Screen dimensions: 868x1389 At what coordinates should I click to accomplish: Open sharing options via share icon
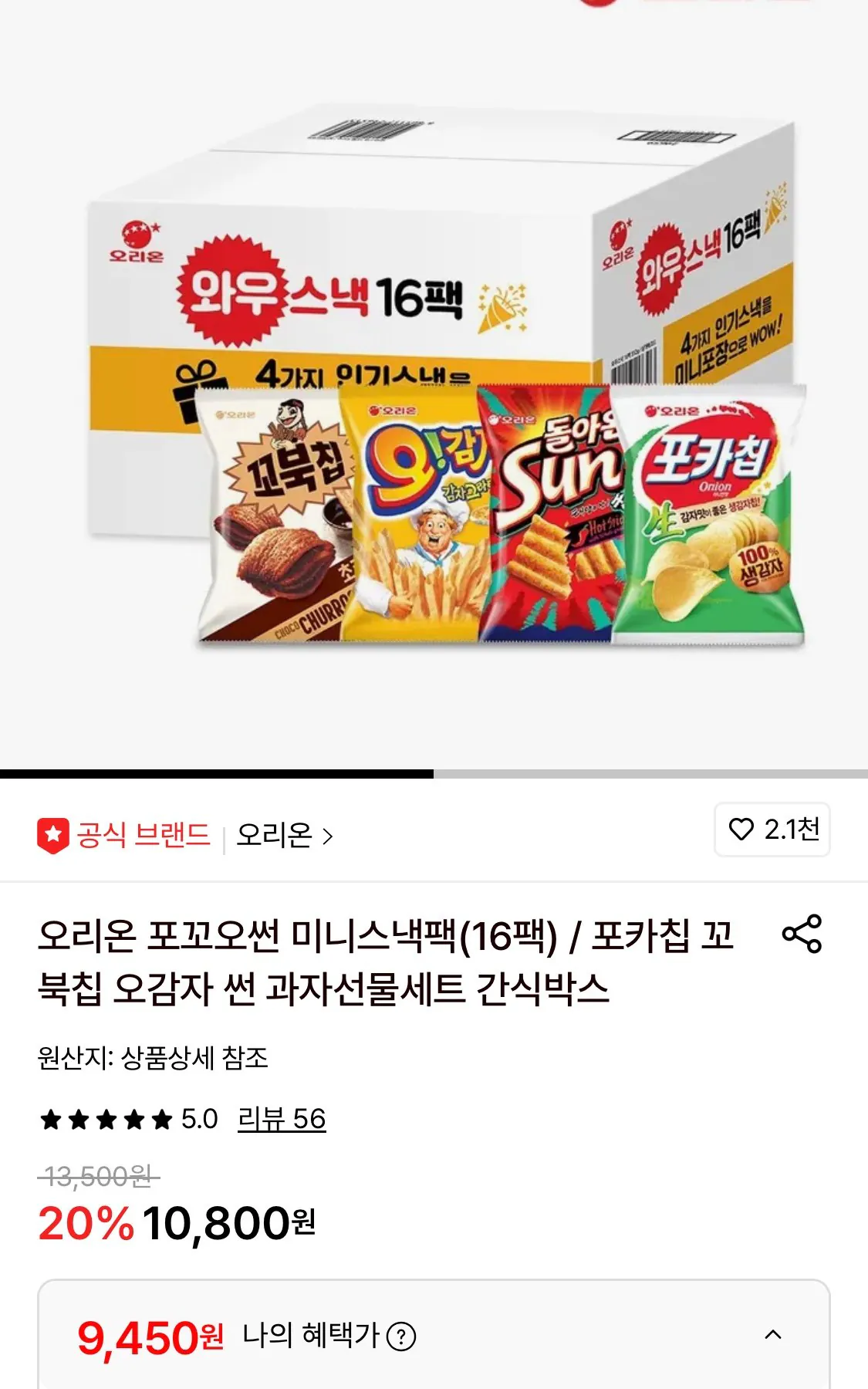tap(804, 937)
